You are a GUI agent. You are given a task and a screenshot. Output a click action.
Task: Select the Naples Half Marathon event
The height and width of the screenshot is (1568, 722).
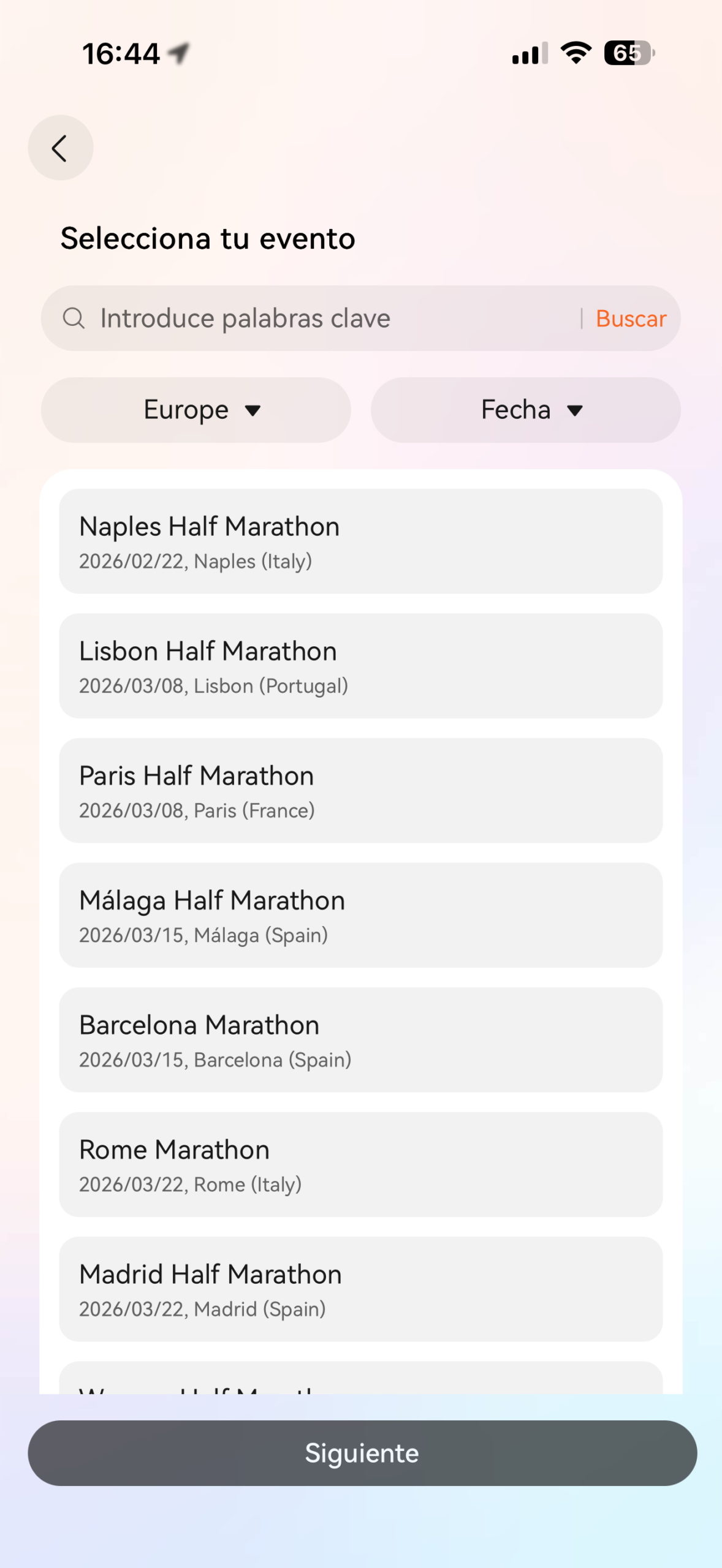tap(360, 541)
